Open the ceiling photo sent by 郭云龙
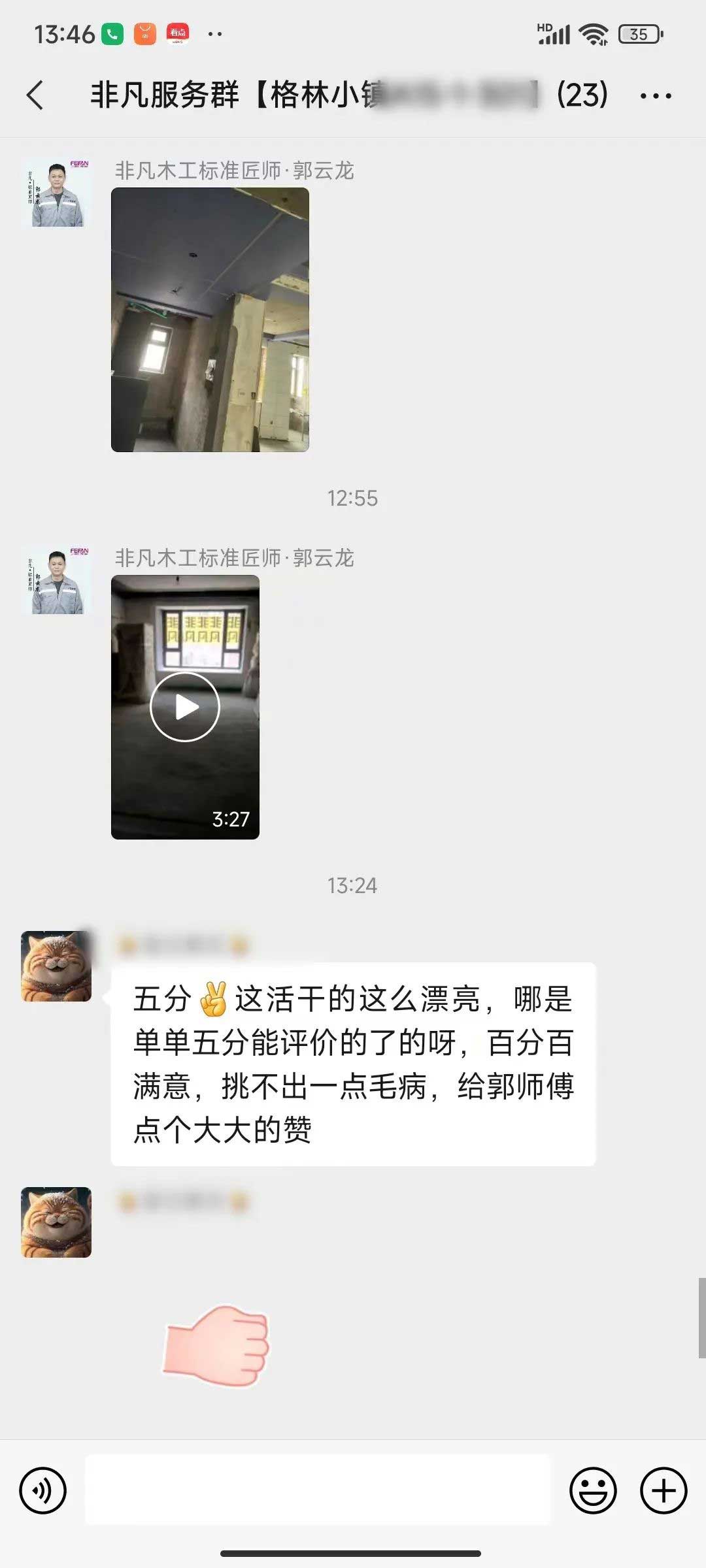Viewport: 706px width, 1568px height. [210, 319]
